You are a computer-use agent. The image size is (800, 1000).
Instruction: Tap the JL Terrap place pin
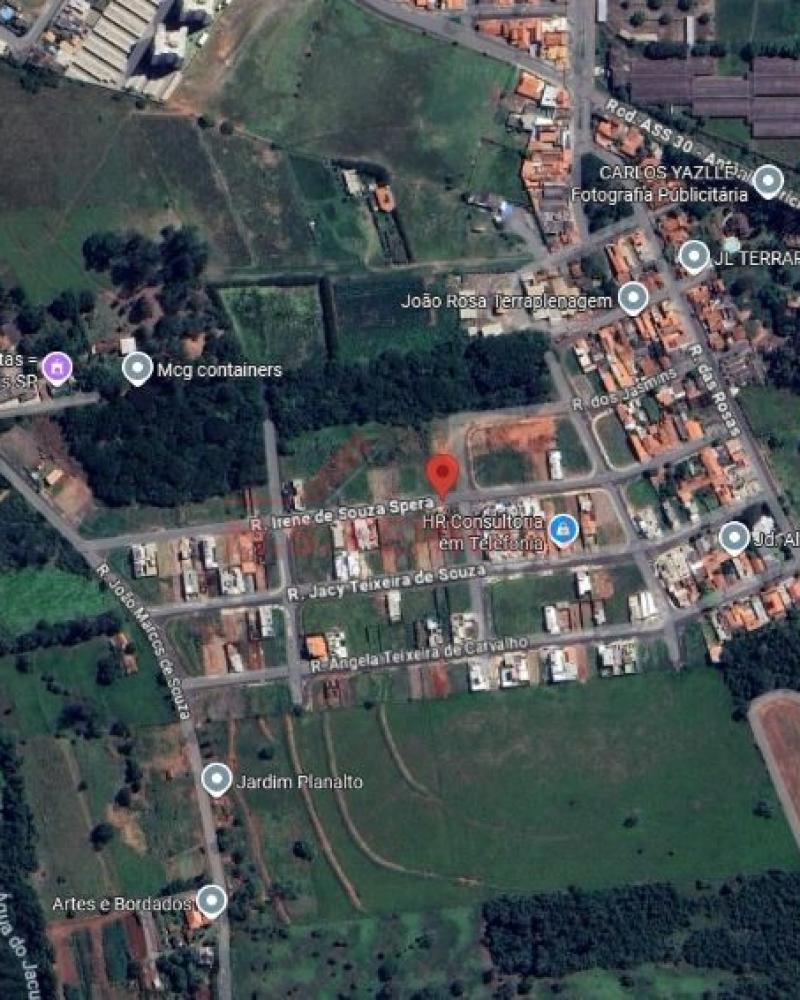[694, 256]
